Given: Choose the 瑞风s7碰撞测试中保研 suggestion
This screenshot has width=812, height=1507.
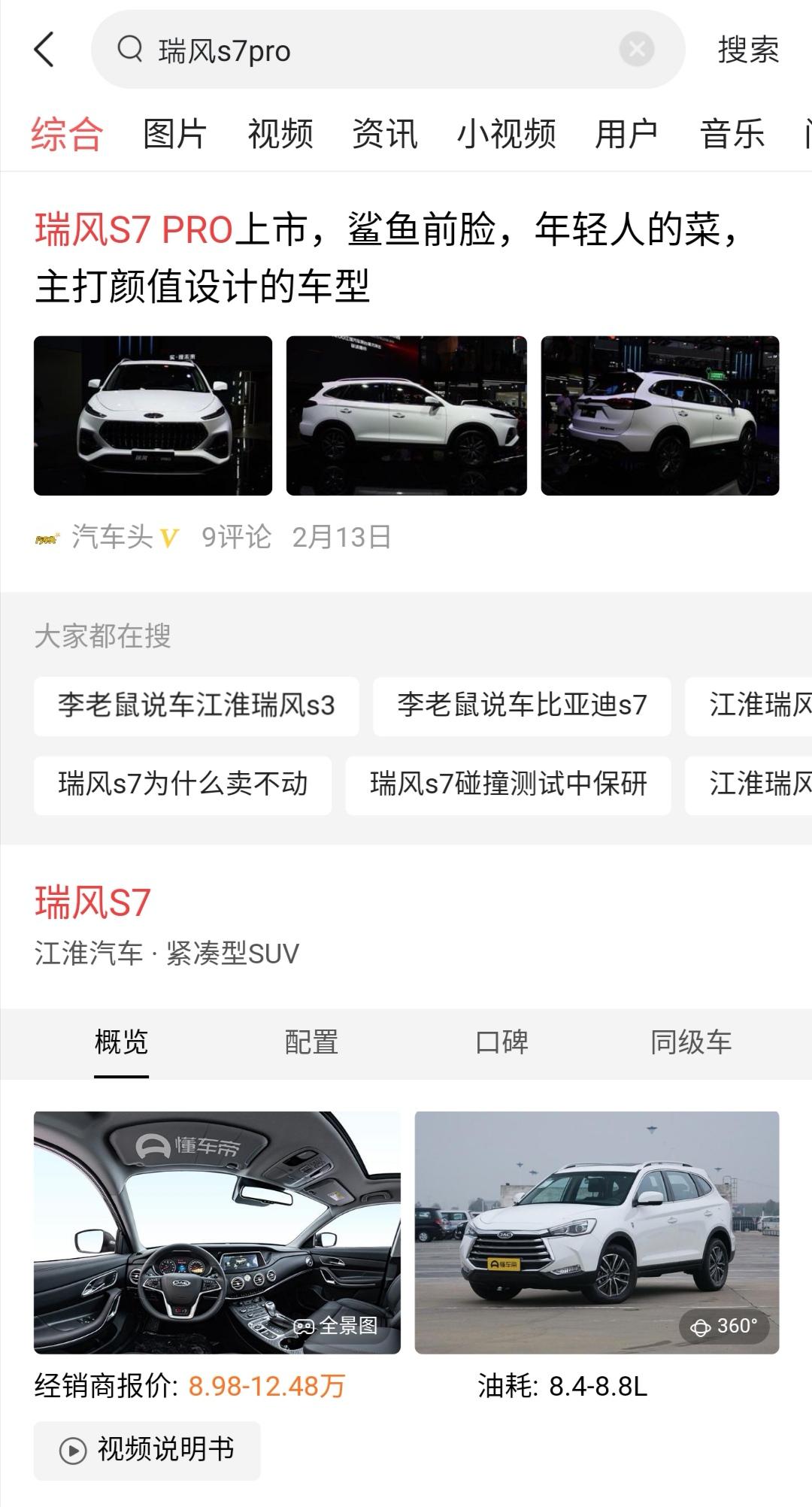Looking at the screenshot, I should click(x=508, y=784).
